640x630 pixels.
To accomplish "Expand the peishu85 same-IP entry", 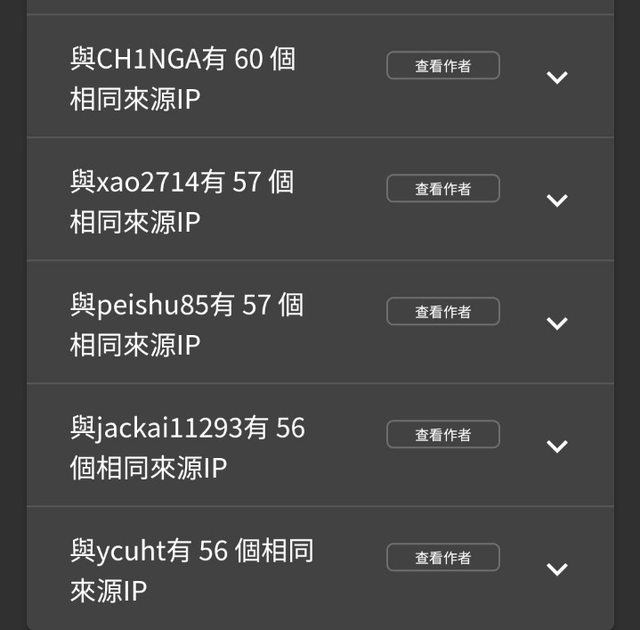I will pyautogui.click(x=557, y=323).
